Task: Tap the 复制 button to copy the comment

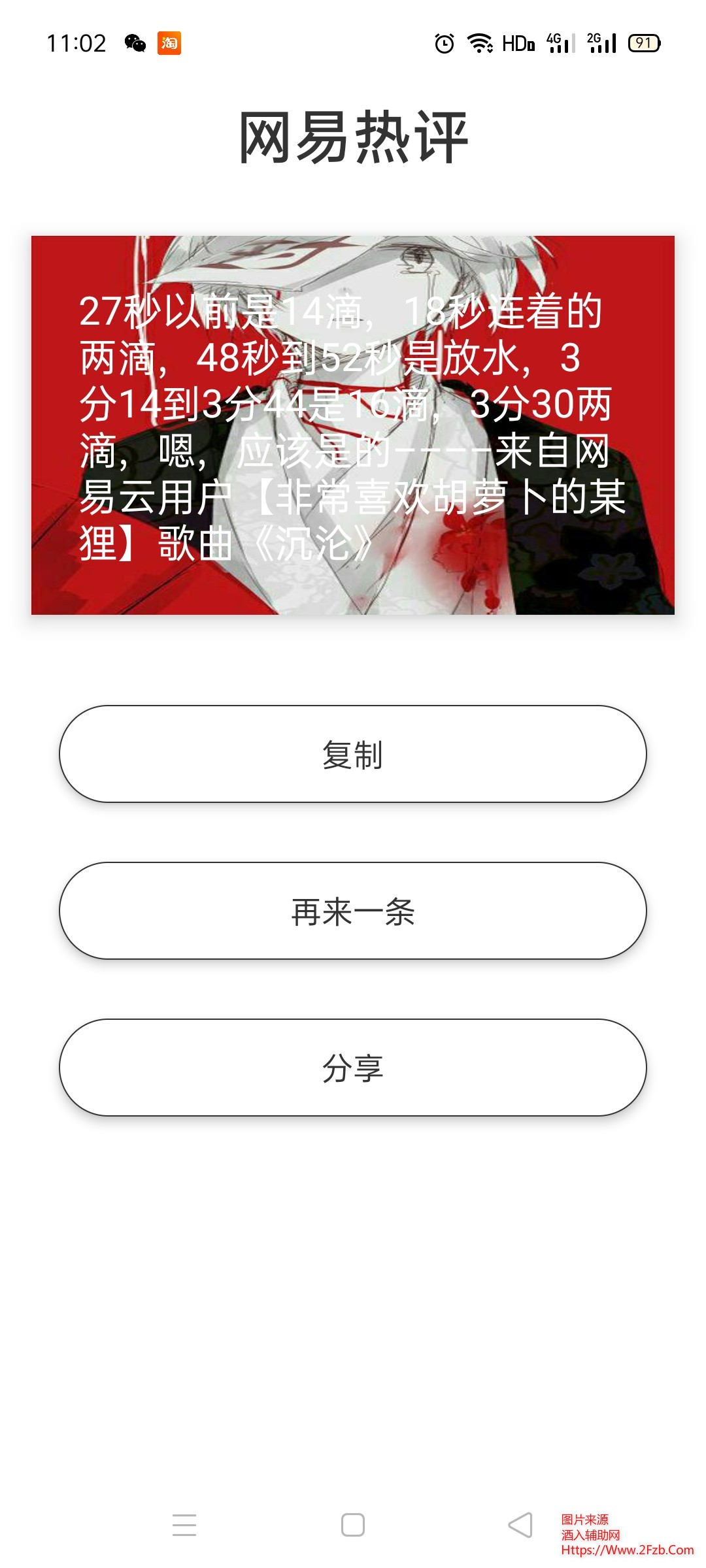Action: pyautogui.click(x=353, y=754)
